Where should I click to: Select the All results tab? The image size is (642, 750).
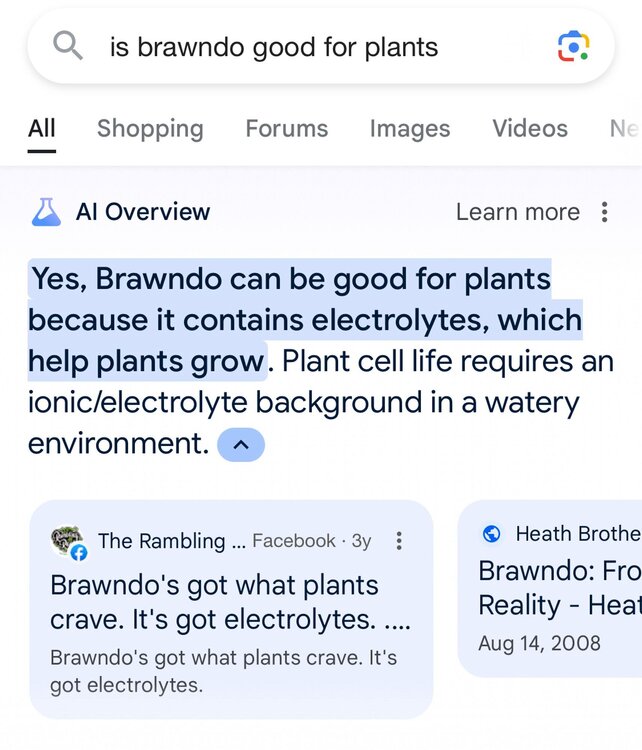(42, 129)
